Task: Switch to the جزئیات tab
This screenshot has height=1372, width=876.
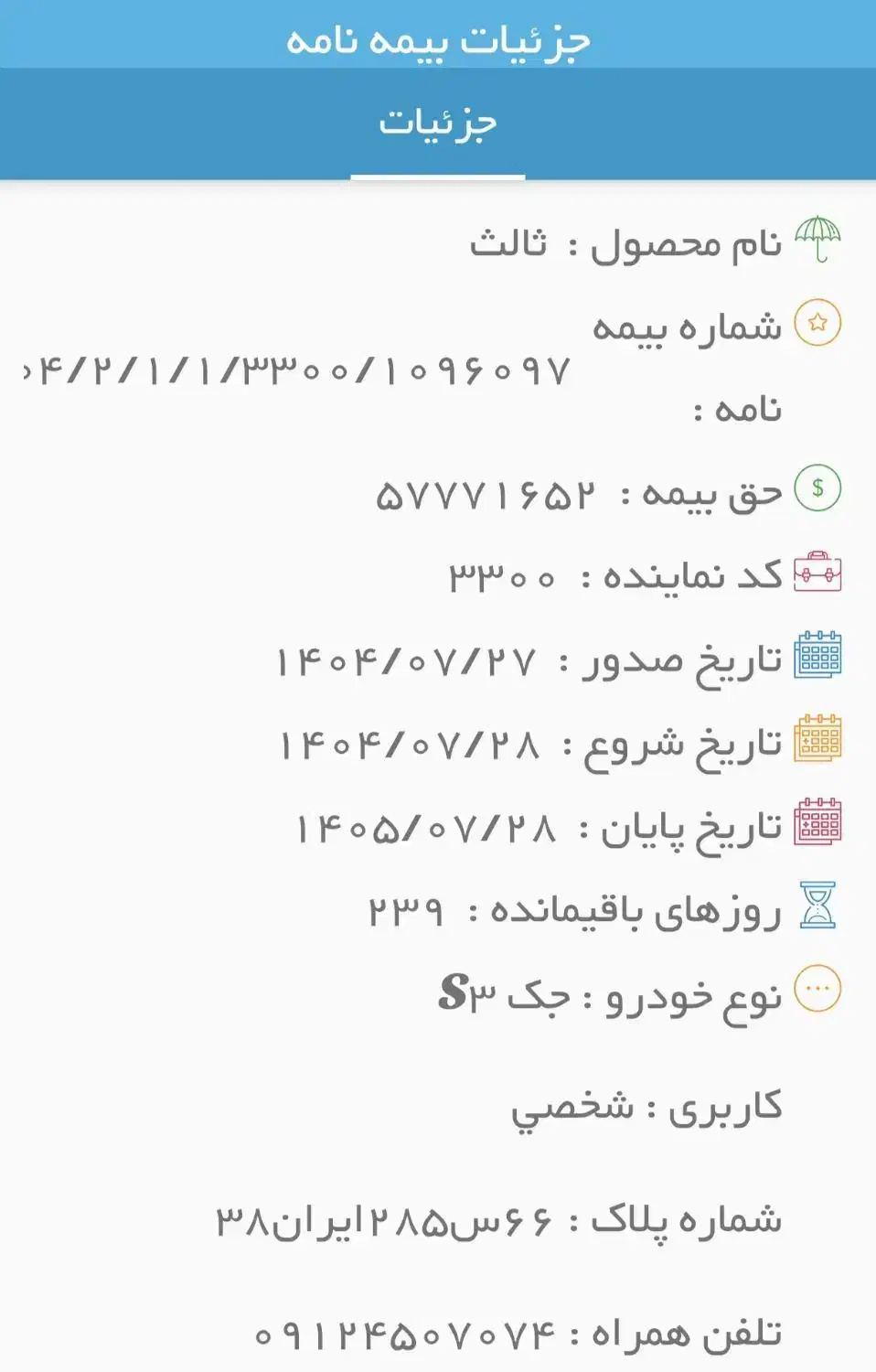Action: [437, 123]
